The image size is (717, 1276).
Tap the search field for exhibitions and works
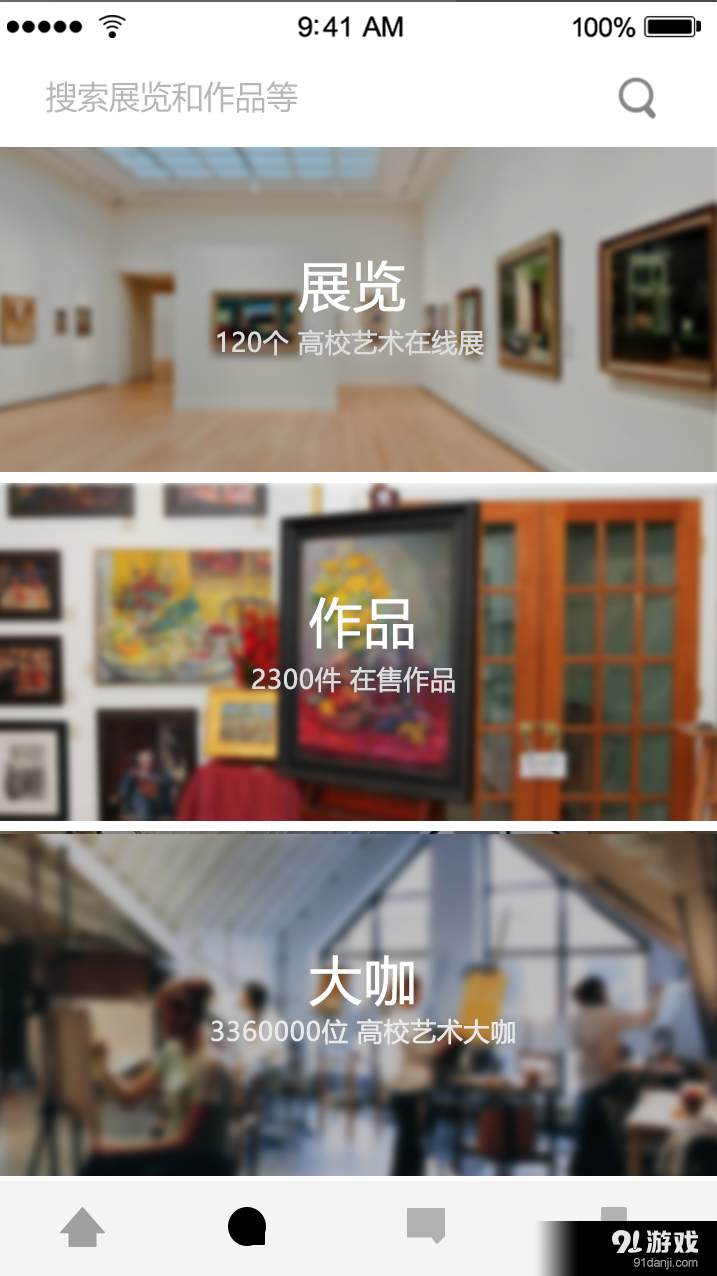(300, 98)
